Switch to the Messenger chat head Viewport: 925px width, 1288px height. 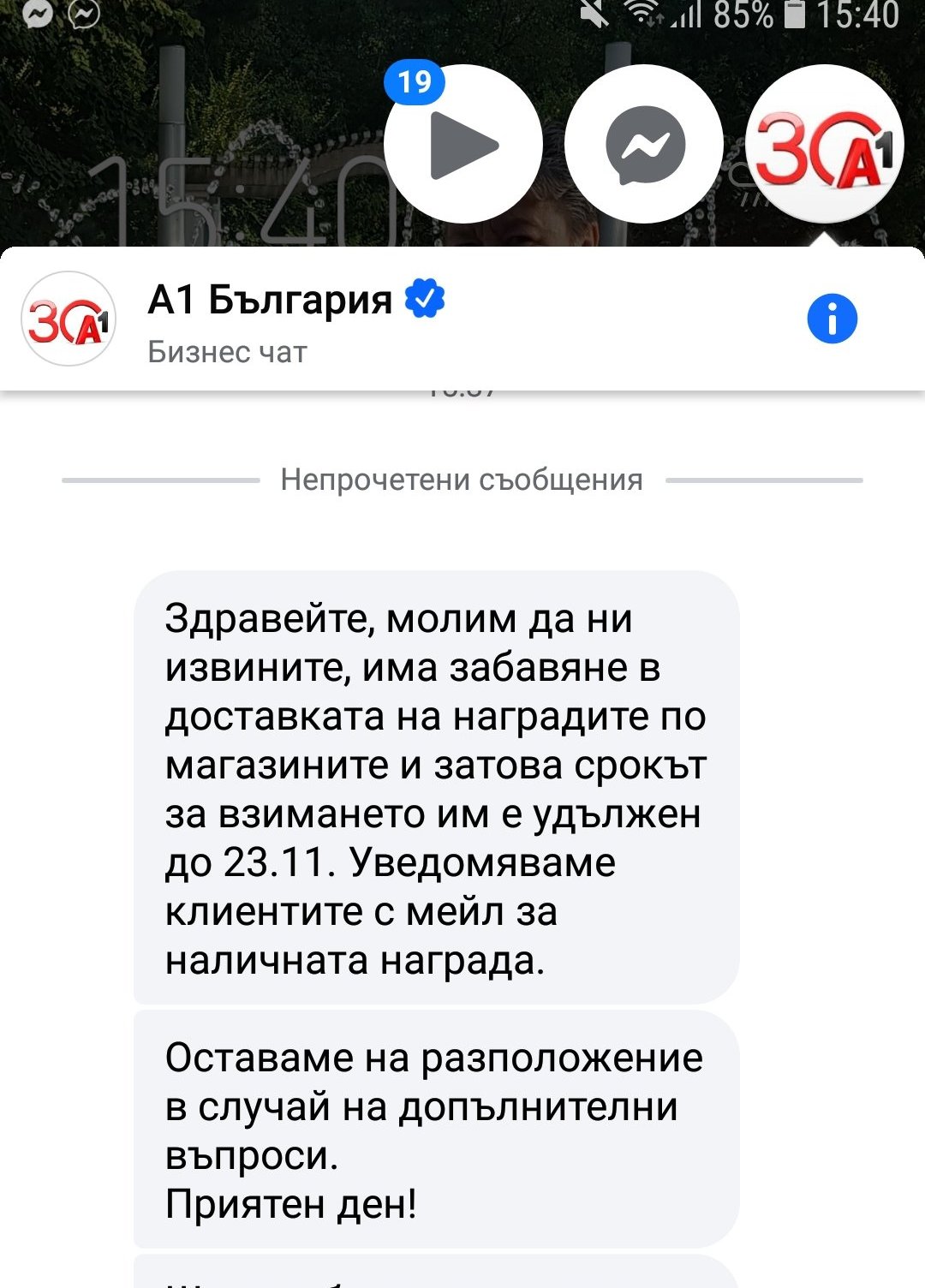(644, 145)
